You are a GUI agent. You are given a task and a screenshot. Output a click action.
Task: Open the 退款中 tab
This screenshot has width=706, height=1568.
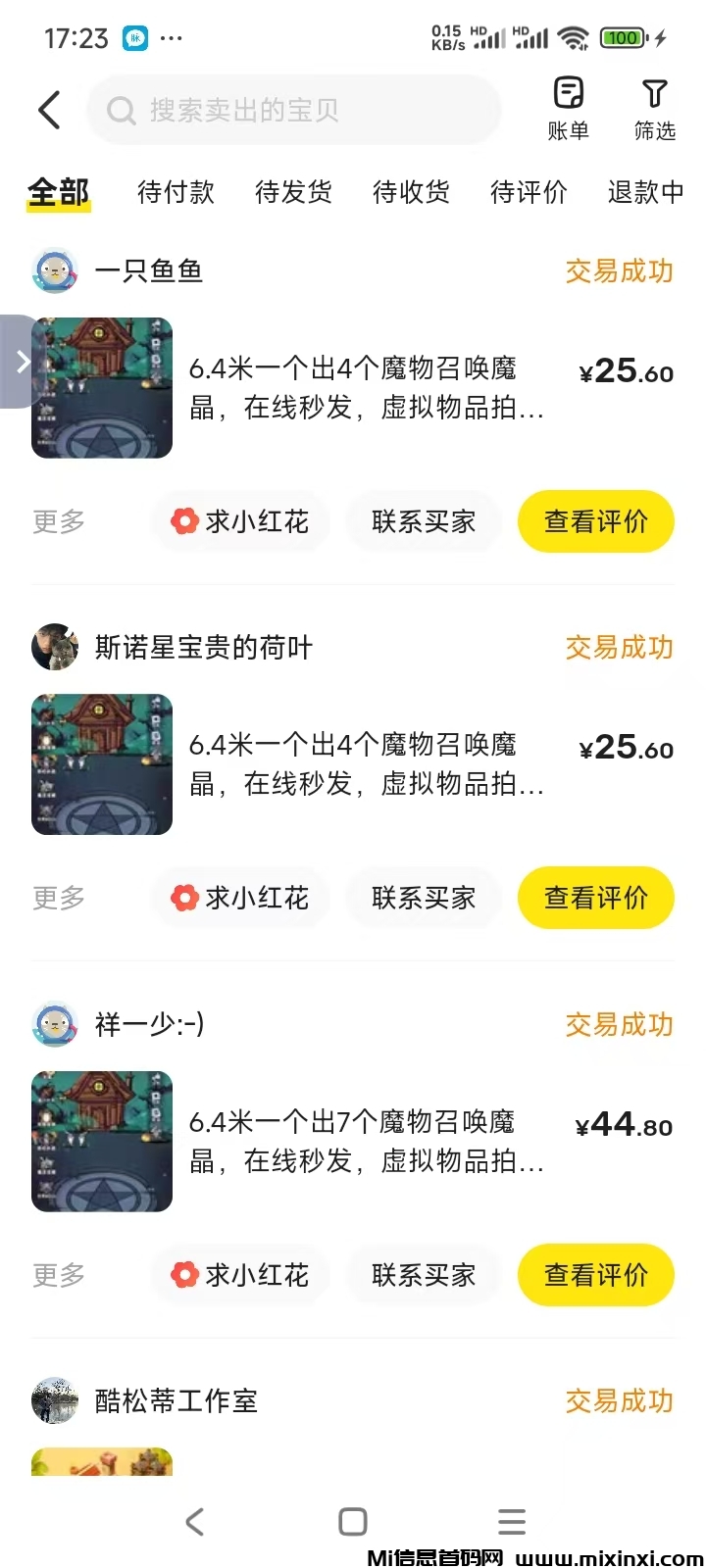(x=645, y=192)
